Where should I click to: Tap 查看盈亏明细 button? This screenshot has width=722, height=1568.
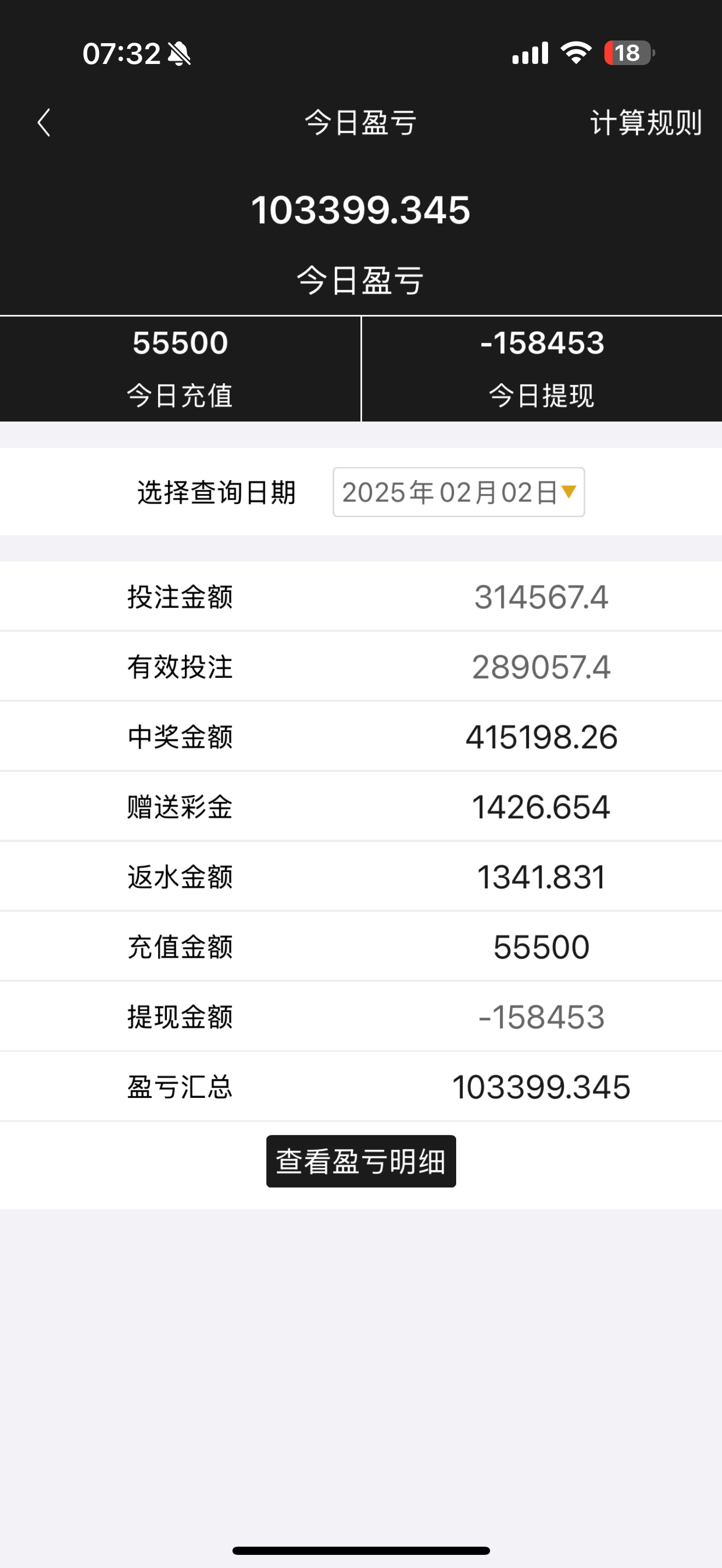(x=361, y=1161)
